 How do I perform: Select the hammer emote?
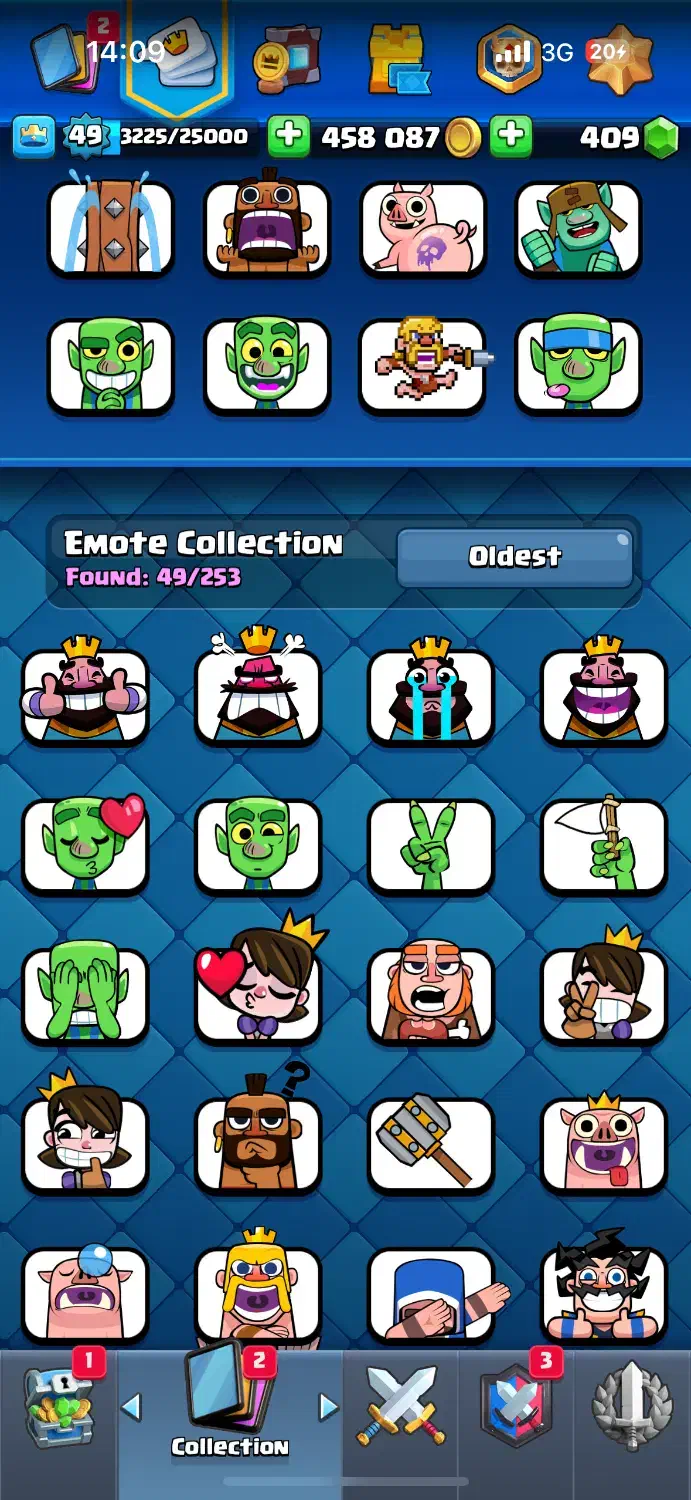(x=431, y=1143)
